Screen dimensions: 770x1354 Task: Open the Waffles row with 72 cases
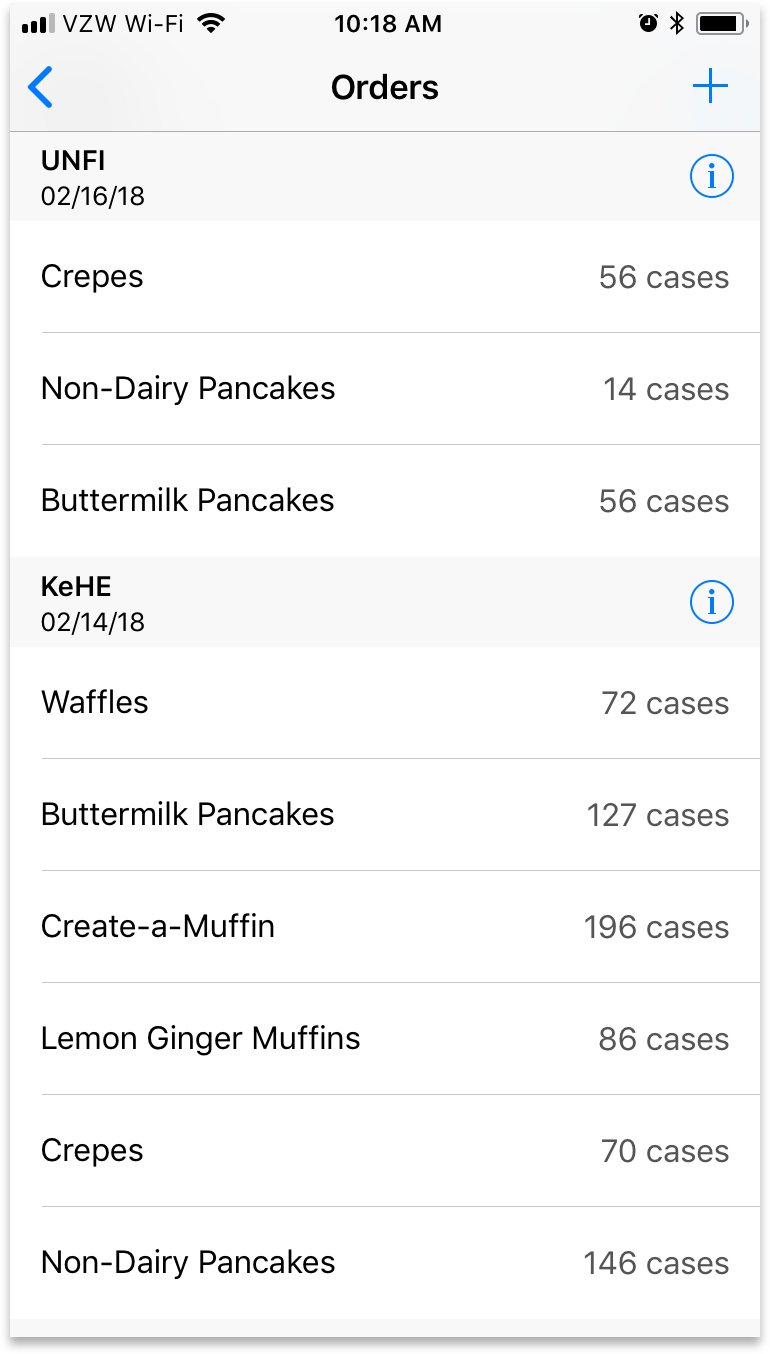tap(385, 703)
